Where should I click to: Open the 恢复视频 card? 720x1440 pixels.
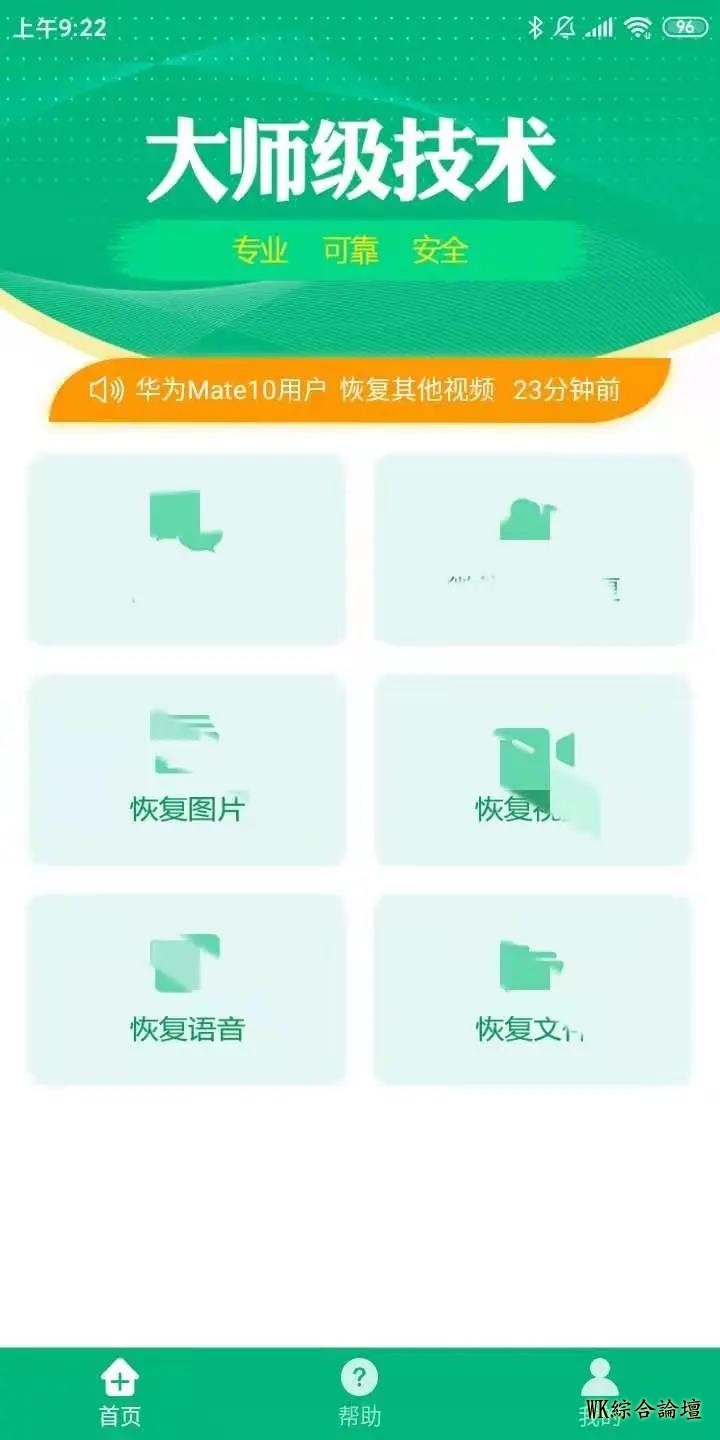pyautogui.click(x=533, y=770)
